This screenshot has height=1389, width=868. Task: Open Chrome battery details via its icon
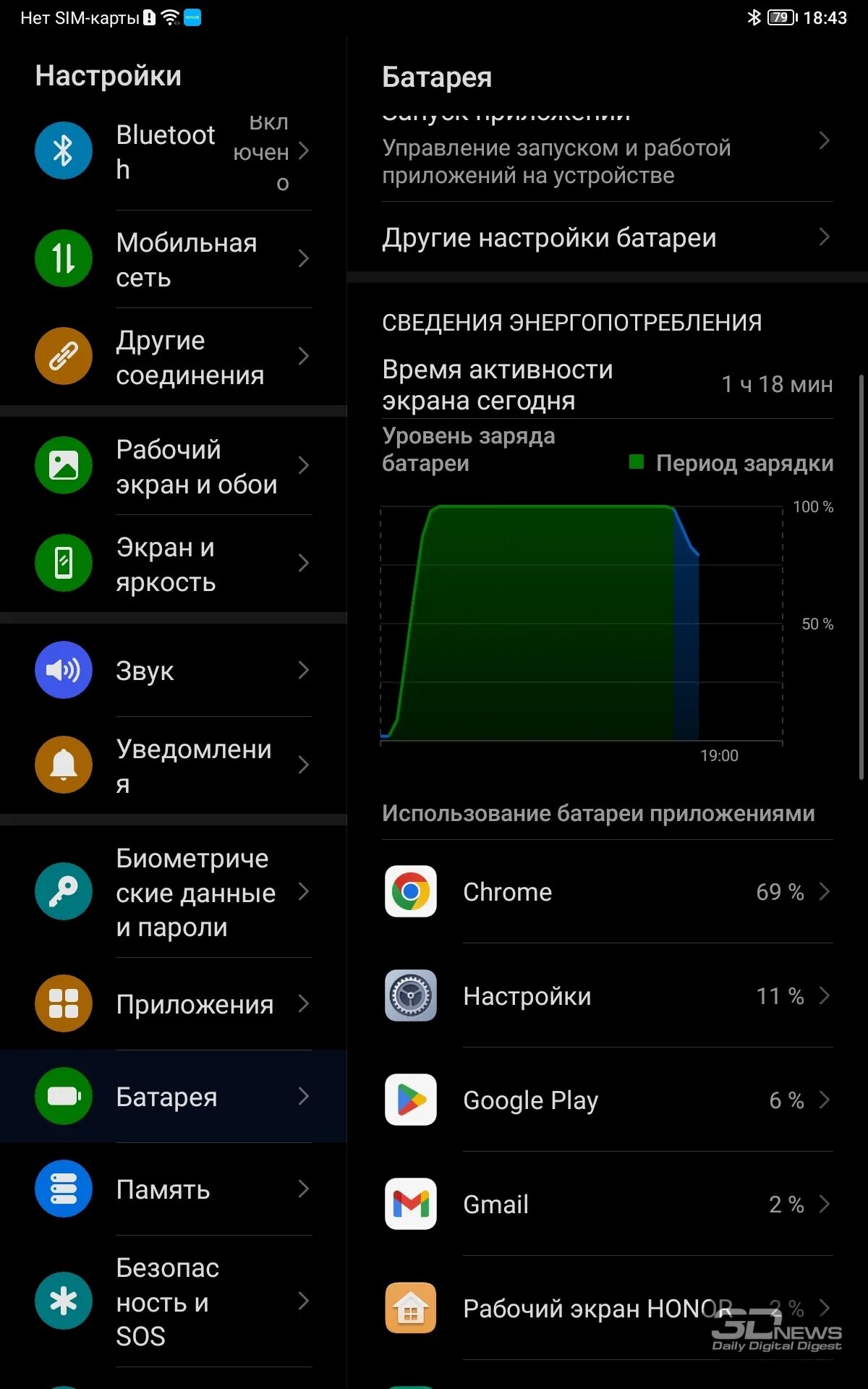tap(410, 892)
